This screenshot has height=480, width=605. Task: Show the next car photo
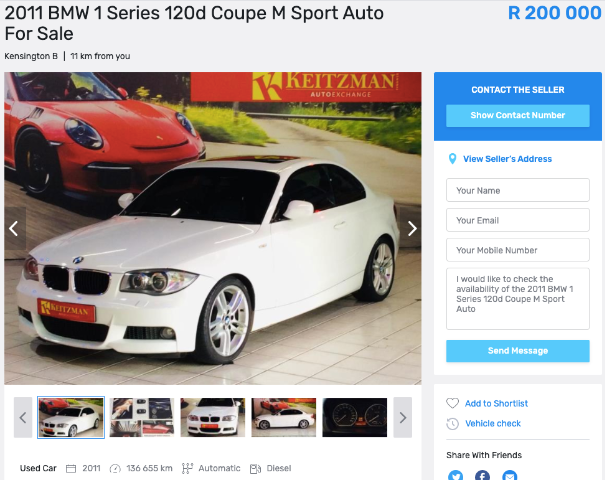click(x=412, y=228)
